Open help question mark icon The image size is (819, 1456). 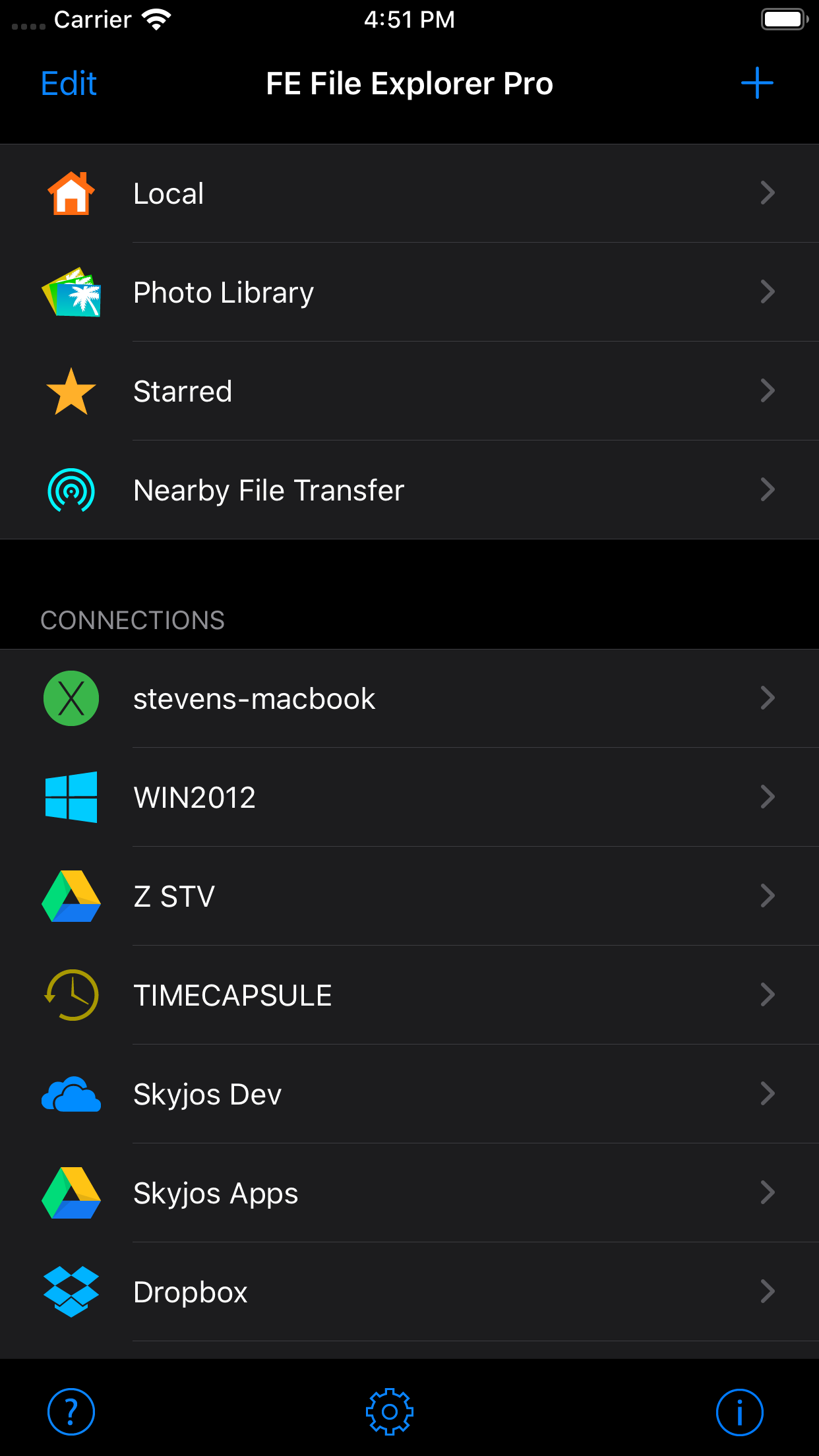tap(71, 1412)
